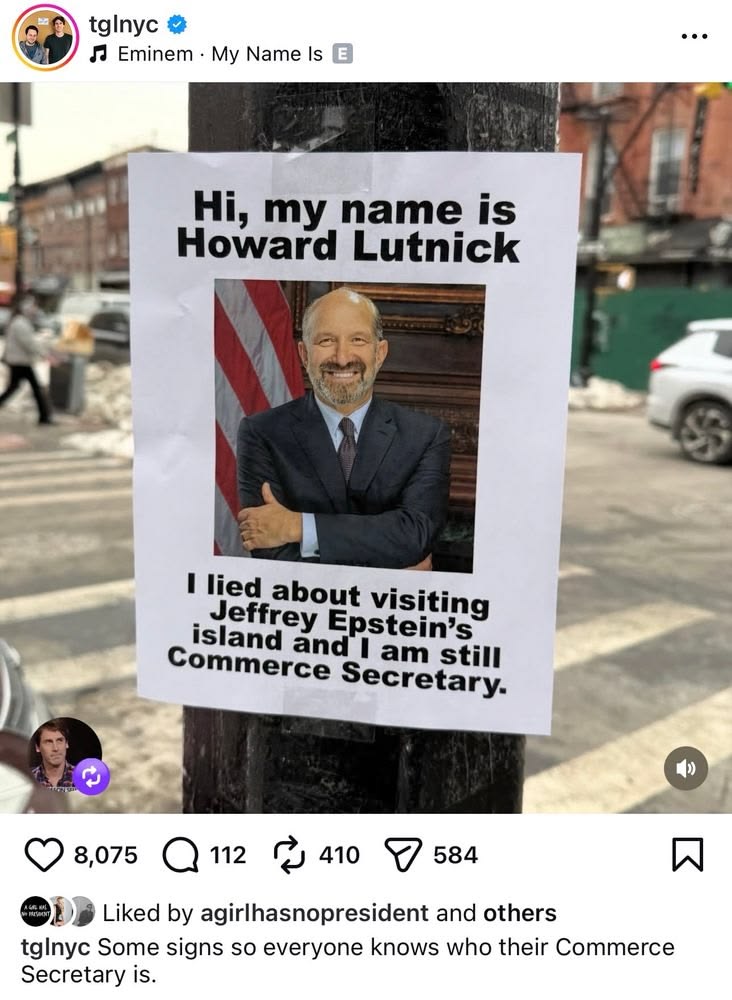The height and width of the screenshot is (1000, 732).
Task: Open the three-dot post options menu
Action: tap(693, 36)
